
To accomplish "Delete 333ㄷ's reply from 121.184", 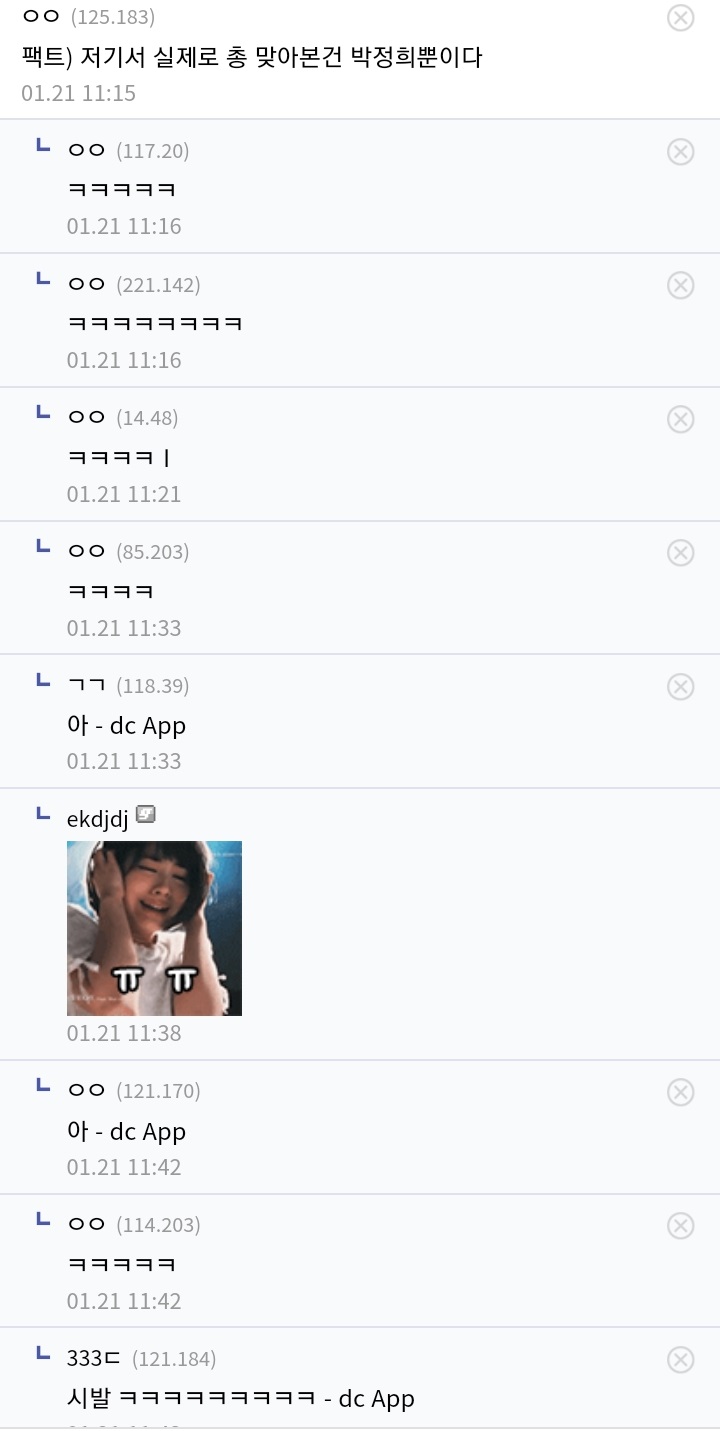I will [680, 1359].
